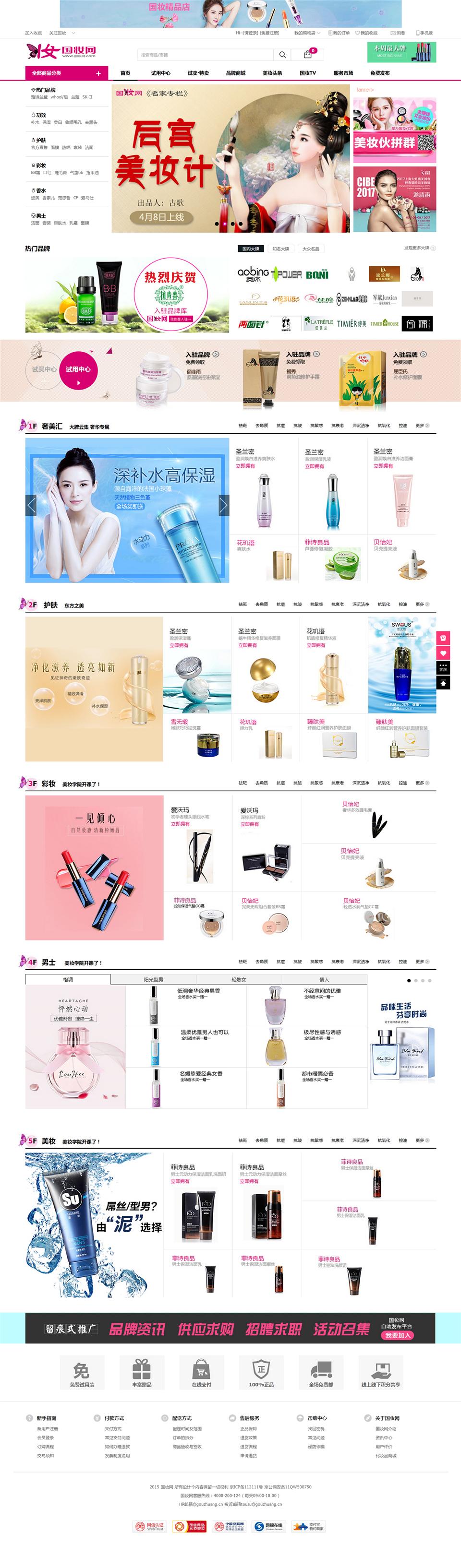Image resolution: width=461 pixels, height=1568 pixels.
Task: Go to the 国妆TV nav tab
Action: pyautogui.click(x=307, y=73)
